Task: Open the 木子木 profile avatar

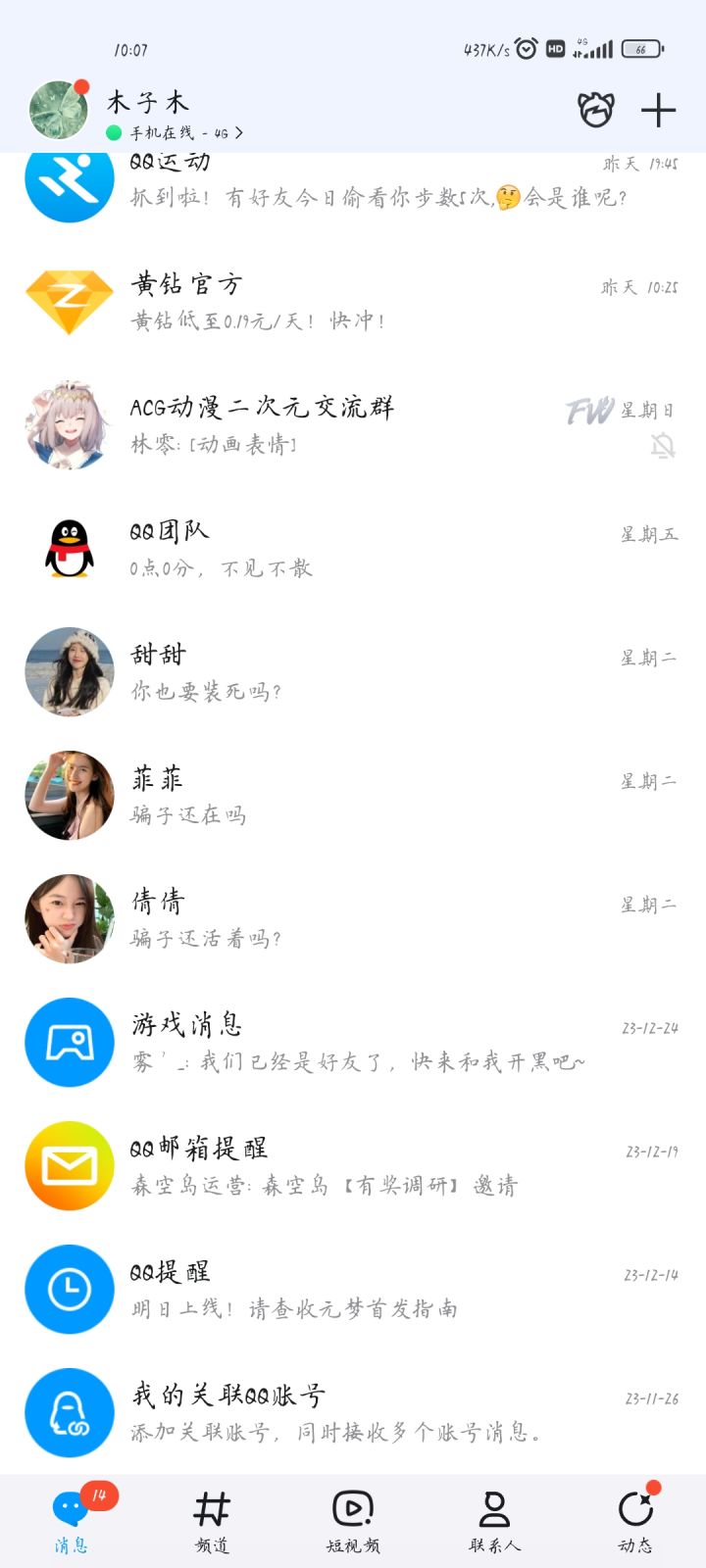Action: pos(59,111)
